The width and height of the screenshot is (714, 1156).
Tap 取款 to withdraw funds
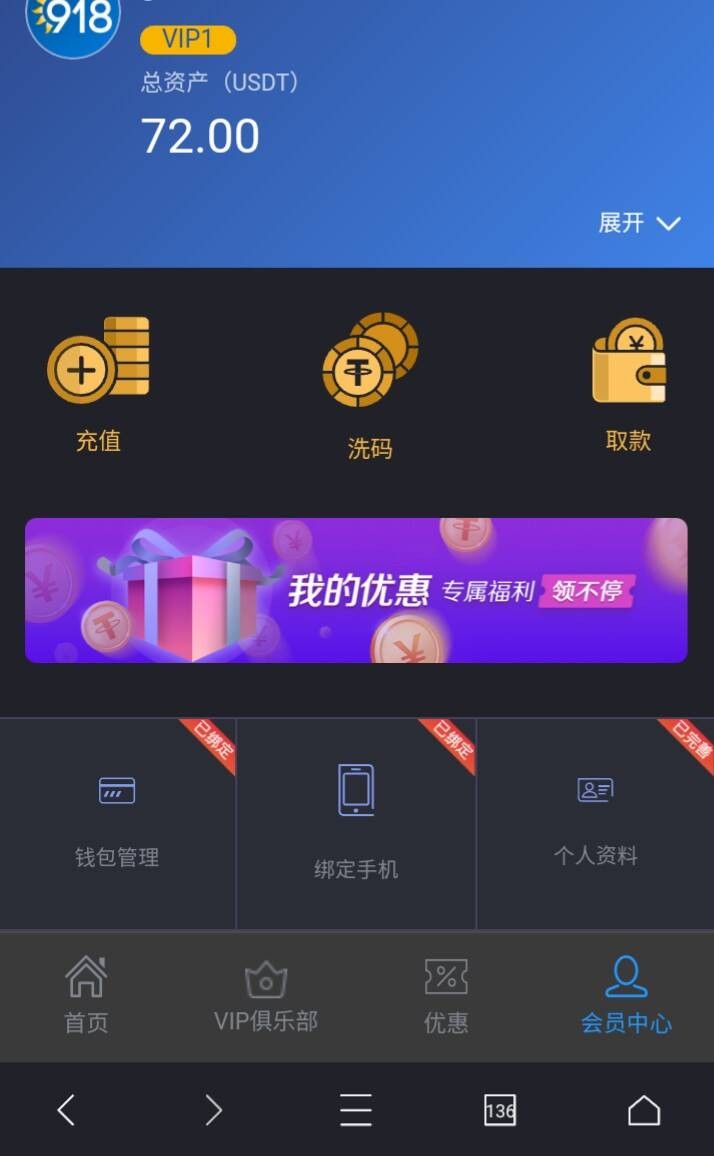(x=628, y=382)
